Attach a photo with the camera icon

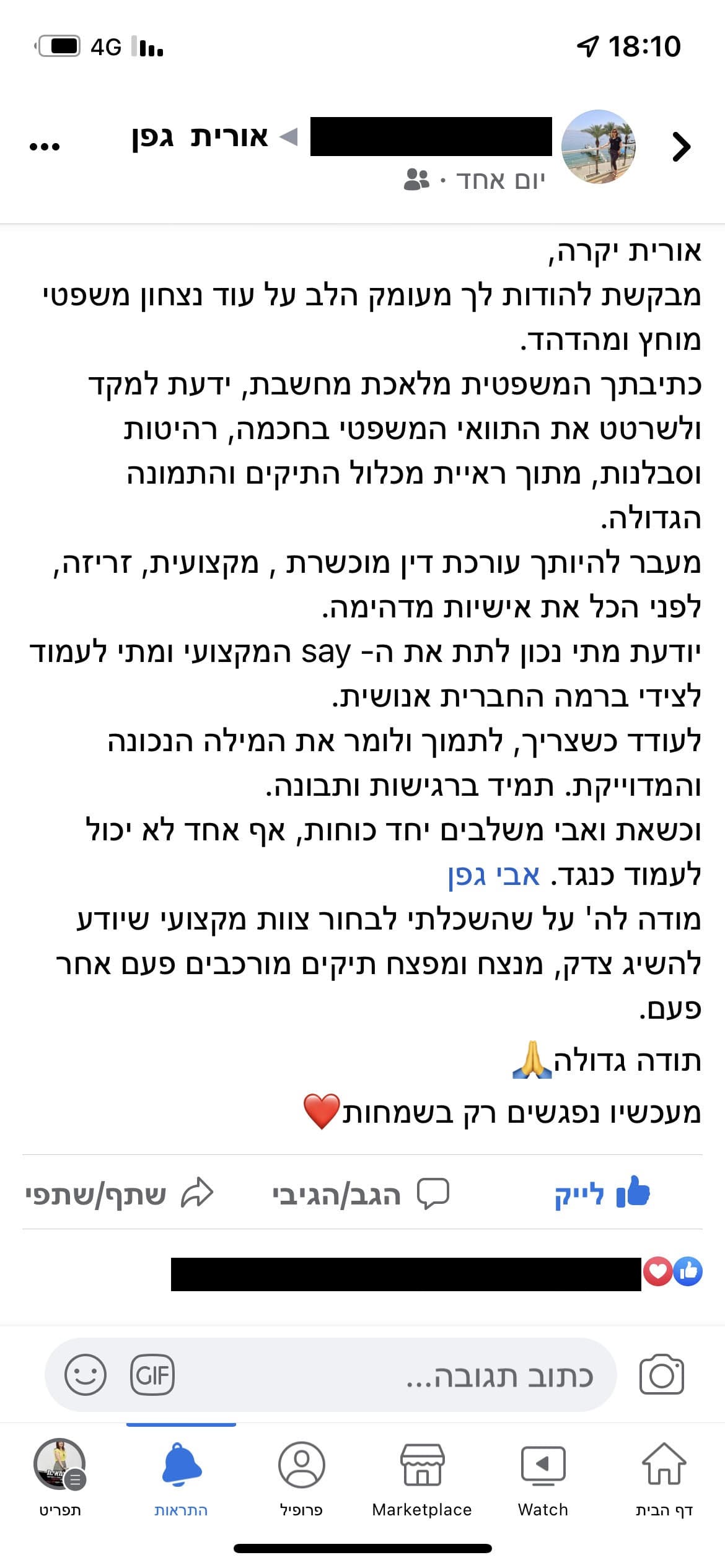tap(662, 1375)
